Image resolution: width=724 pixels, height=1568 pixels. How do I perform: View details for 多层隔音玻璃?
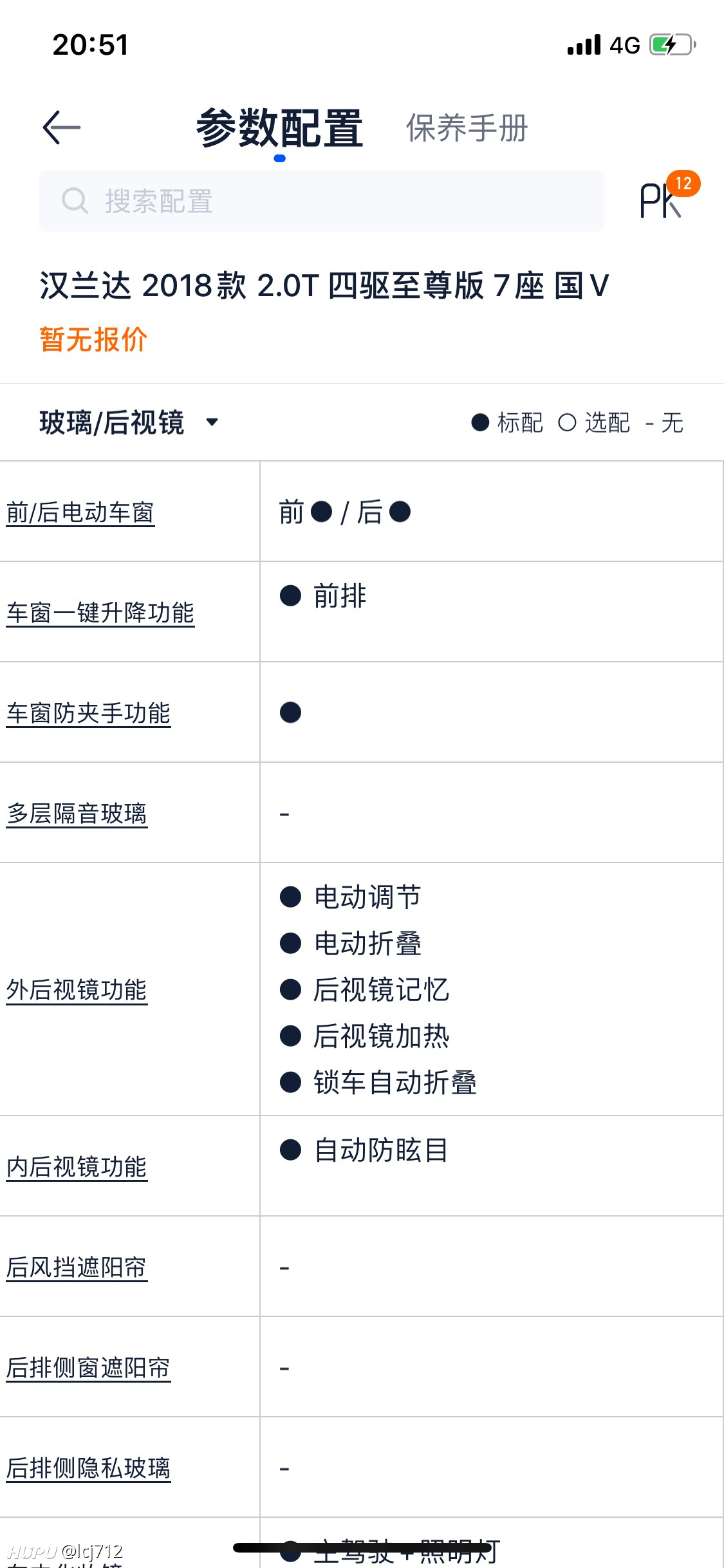click(x=77, y=814)
